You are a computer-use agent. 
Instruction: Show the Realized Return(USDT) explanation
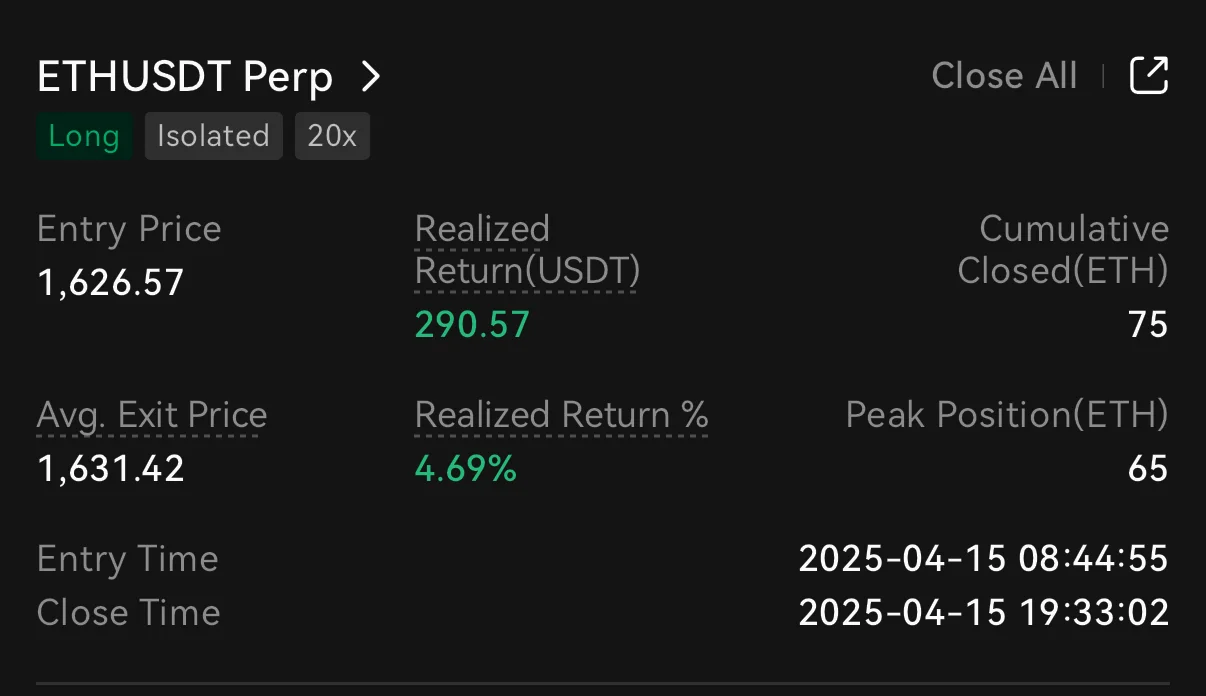527,250
